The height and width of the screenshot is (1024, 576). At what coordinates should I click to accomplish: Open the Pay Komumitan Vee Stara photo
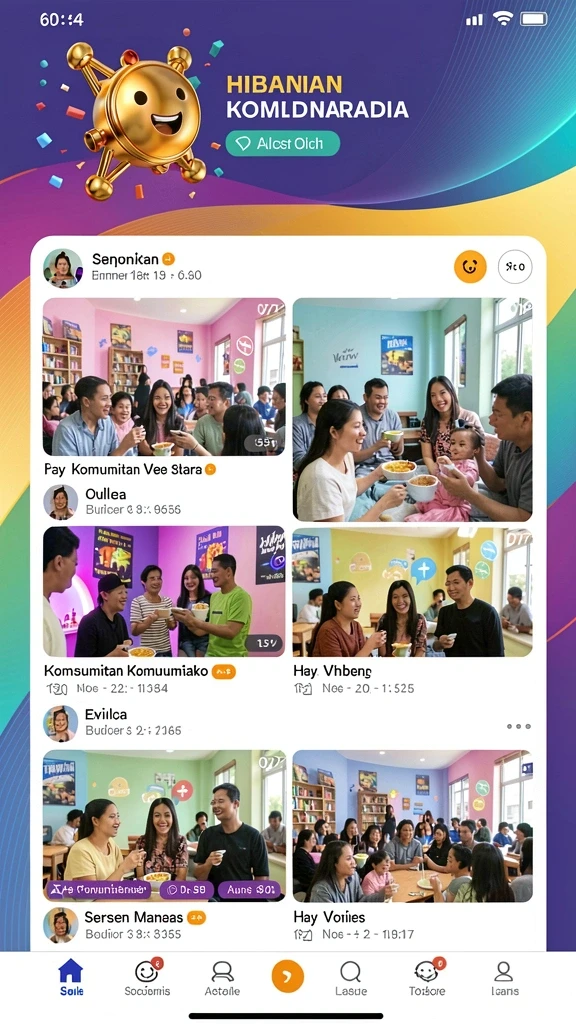click(x=164, y=377)
